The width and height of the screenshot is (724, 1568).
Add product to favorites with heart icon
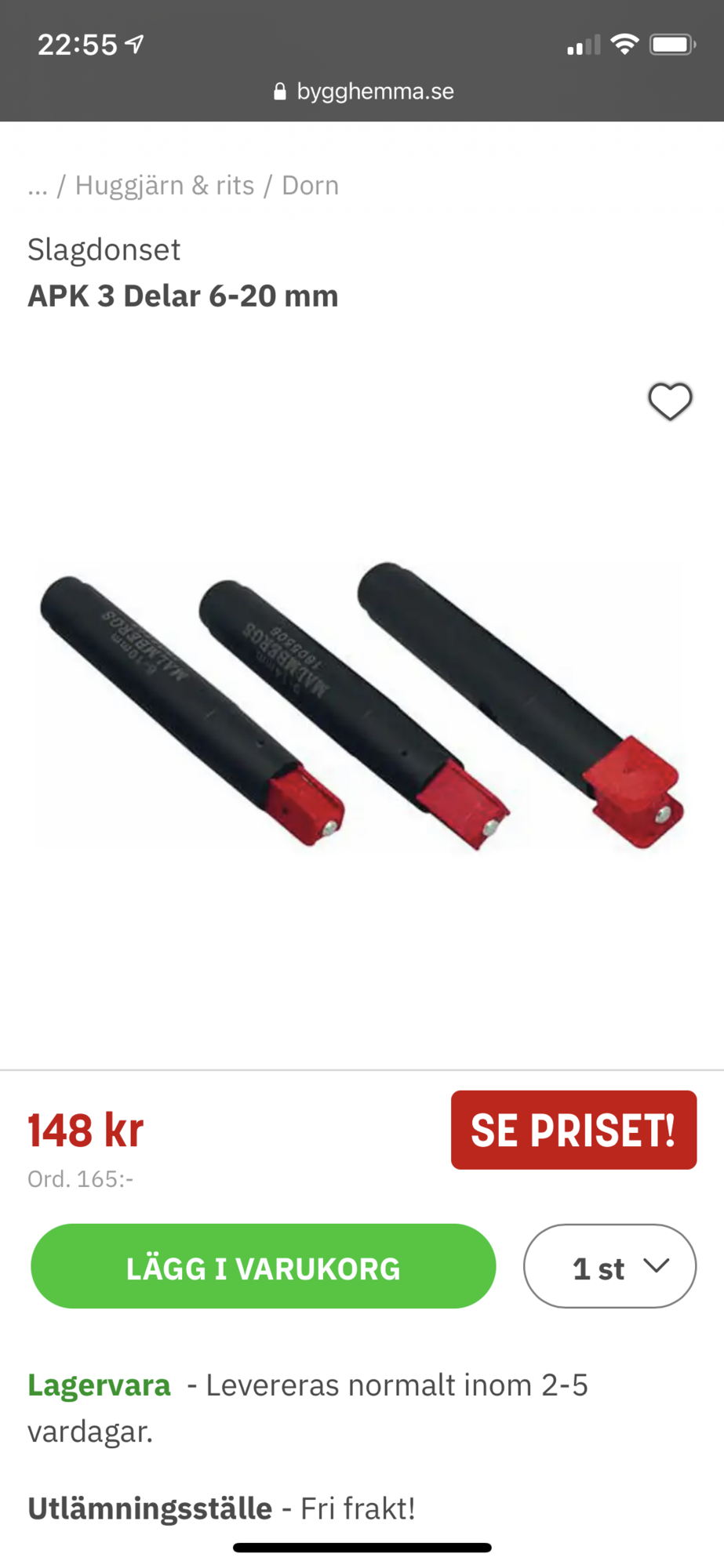pyautogui.click(x=670, y=401)
